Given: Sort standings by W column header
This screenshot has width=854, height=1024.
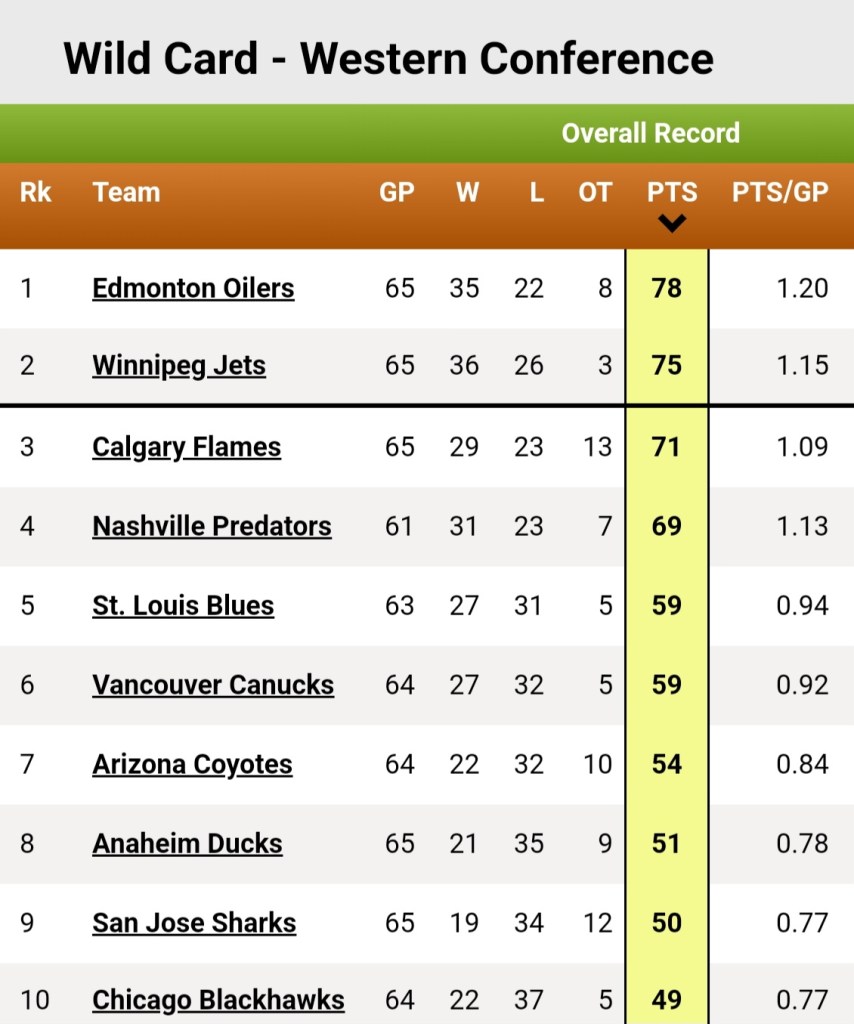Looking at the screenshot, I should [467, 193].
